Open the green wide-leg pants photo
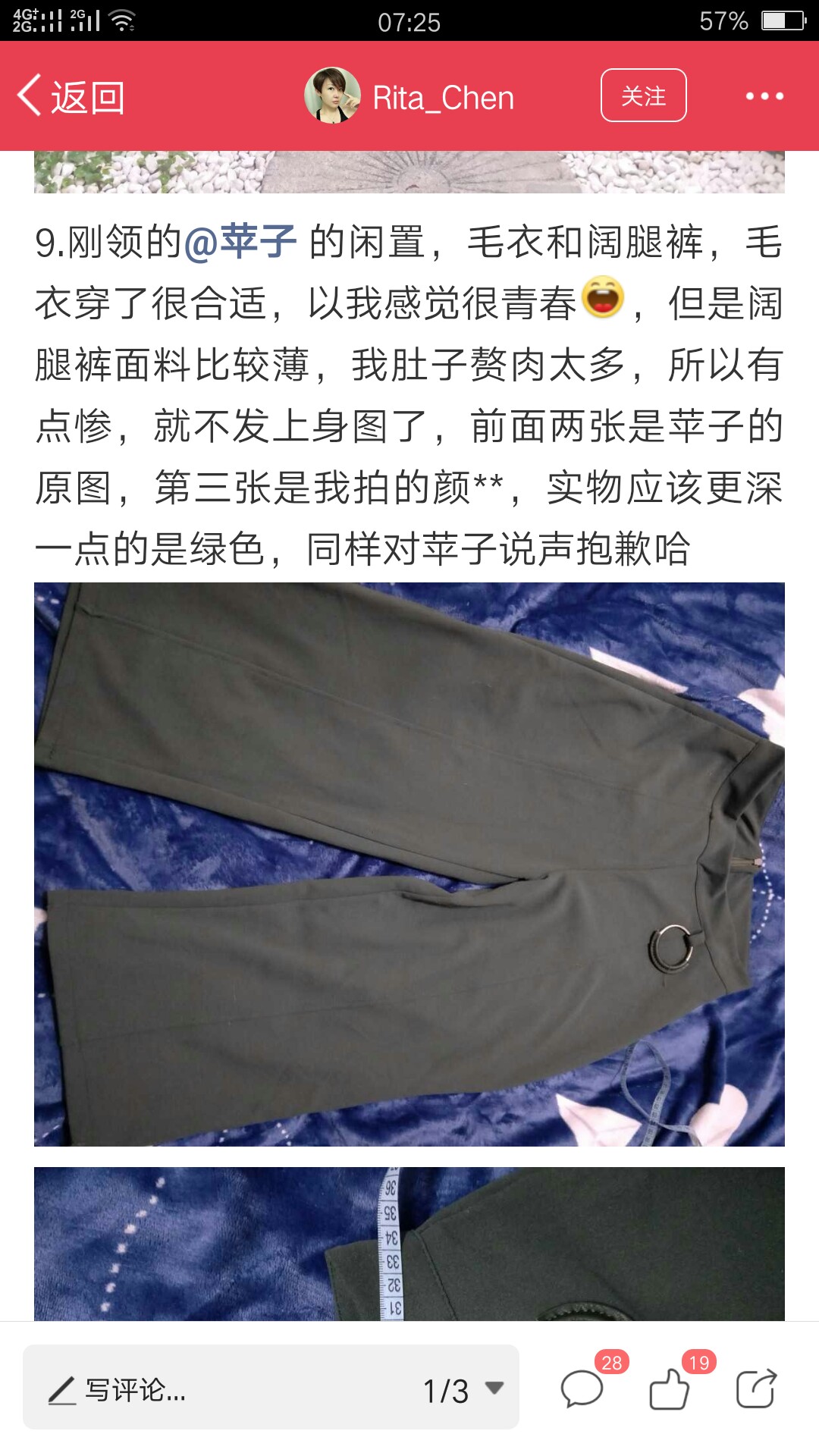Screen dimensions: 819x1456 point(409,864)
